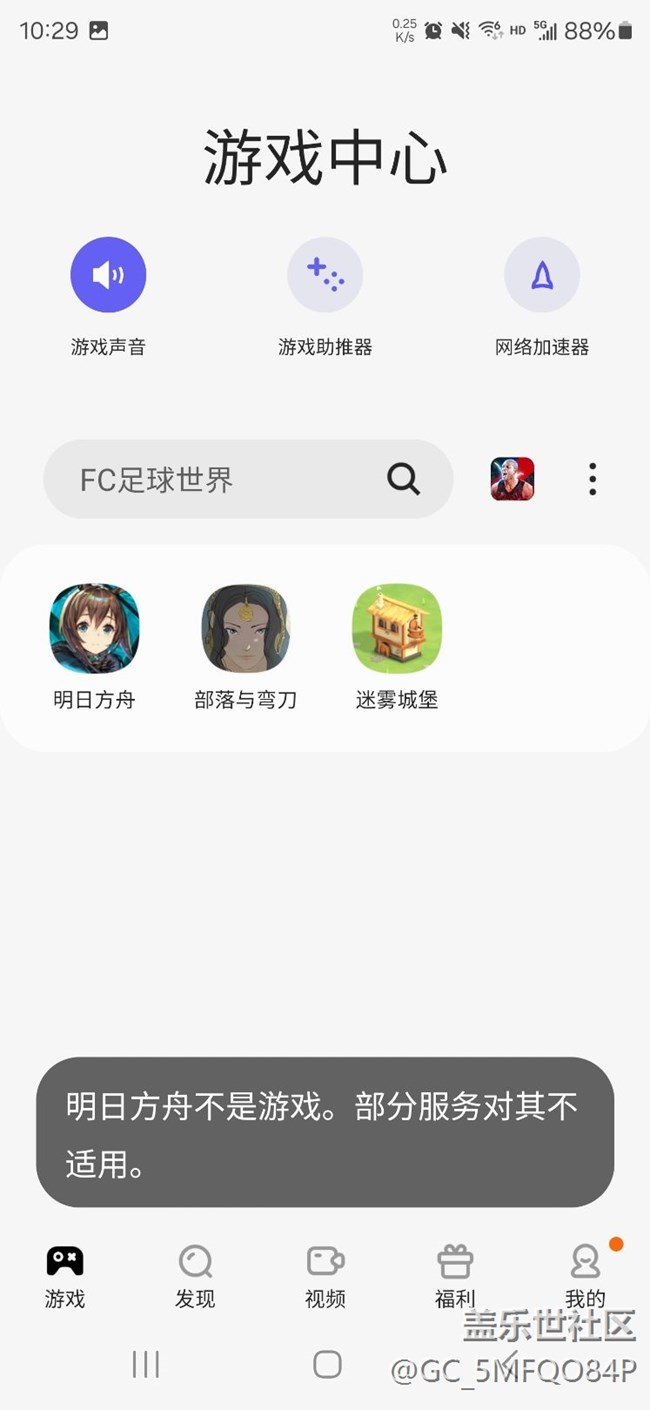Switch to the 我的 tab
This screenshot has height=1410, width=650.
585,1275
